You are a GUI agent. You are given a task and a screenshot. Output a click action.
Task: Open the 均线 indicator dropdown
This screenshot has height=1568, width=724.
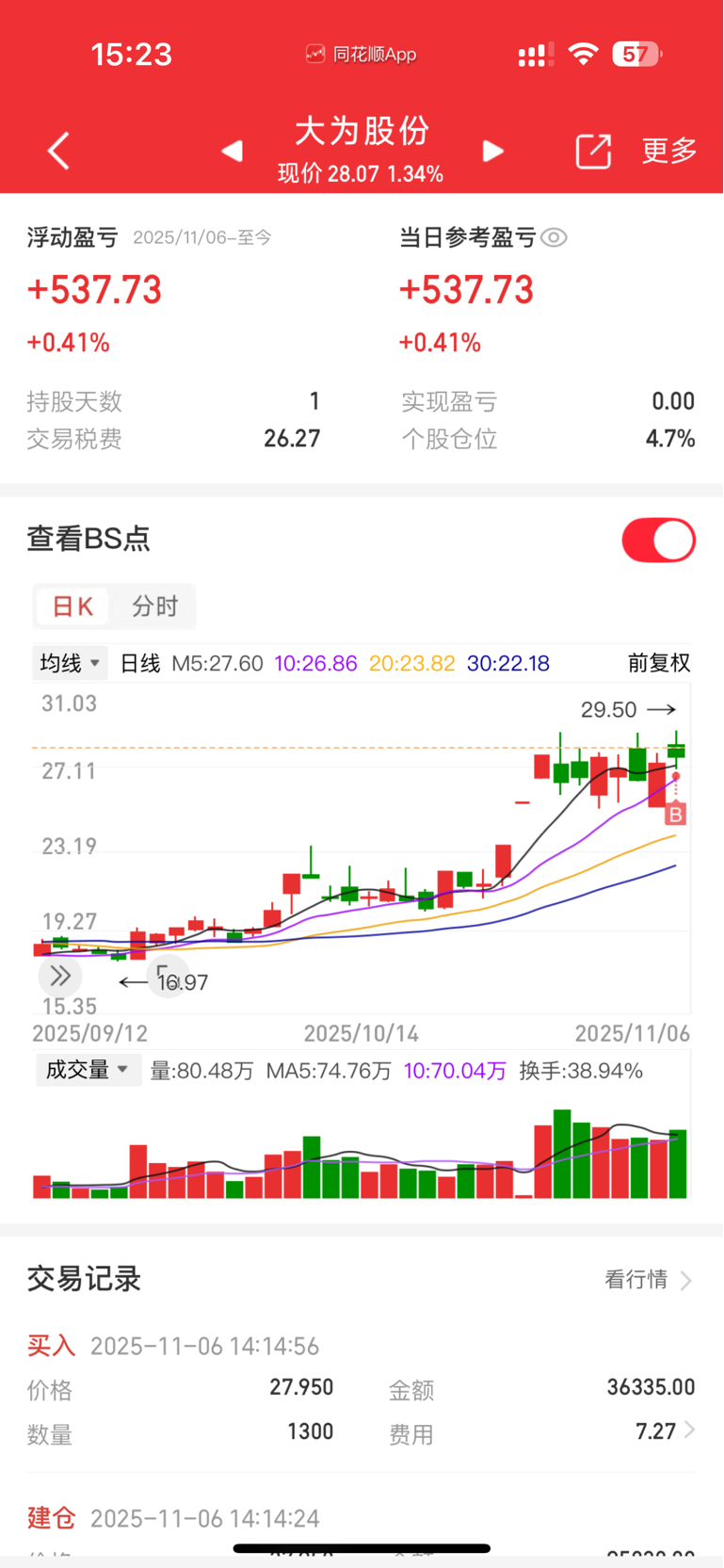click(x=70, y=663)
